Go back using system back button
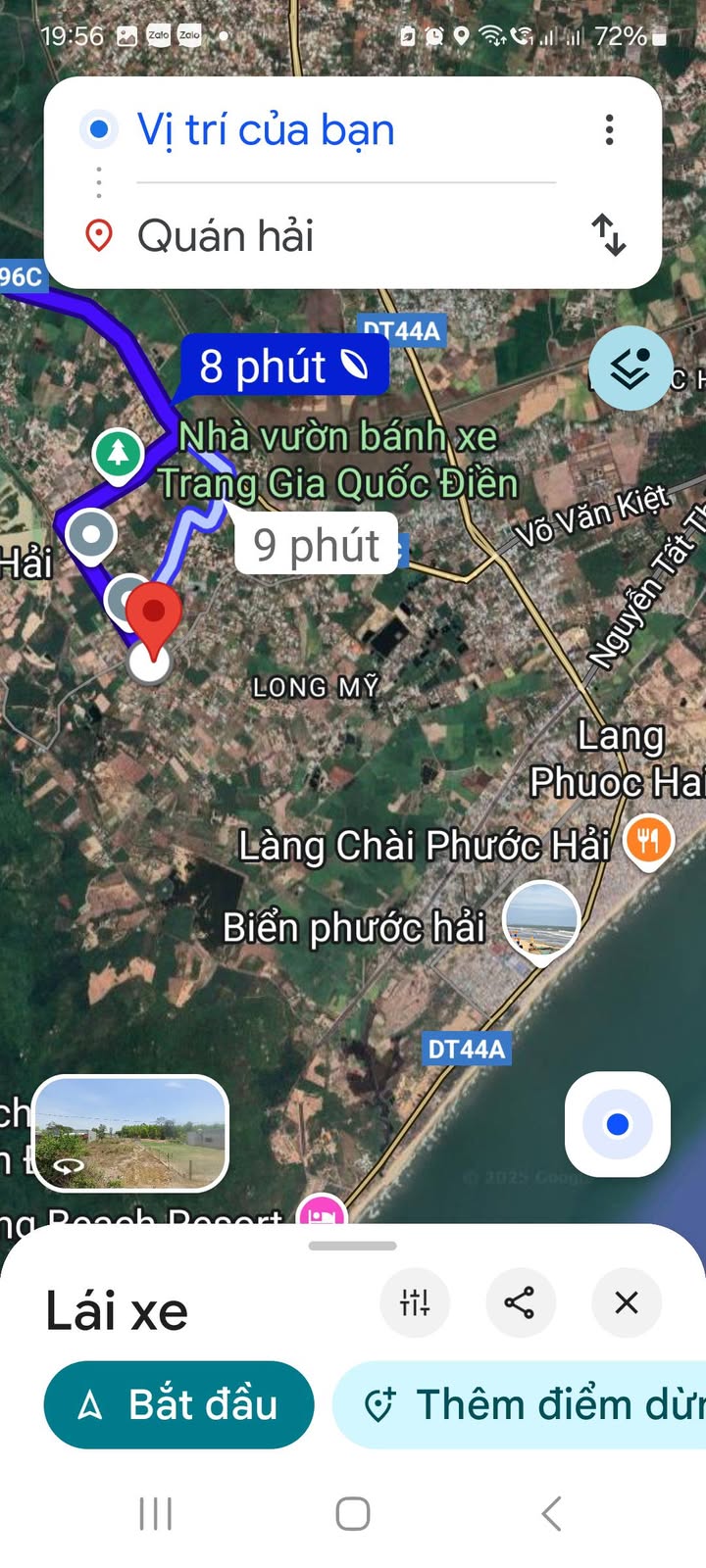The width and height of the screenshot is (706, 1568). tap(552, 1513)
